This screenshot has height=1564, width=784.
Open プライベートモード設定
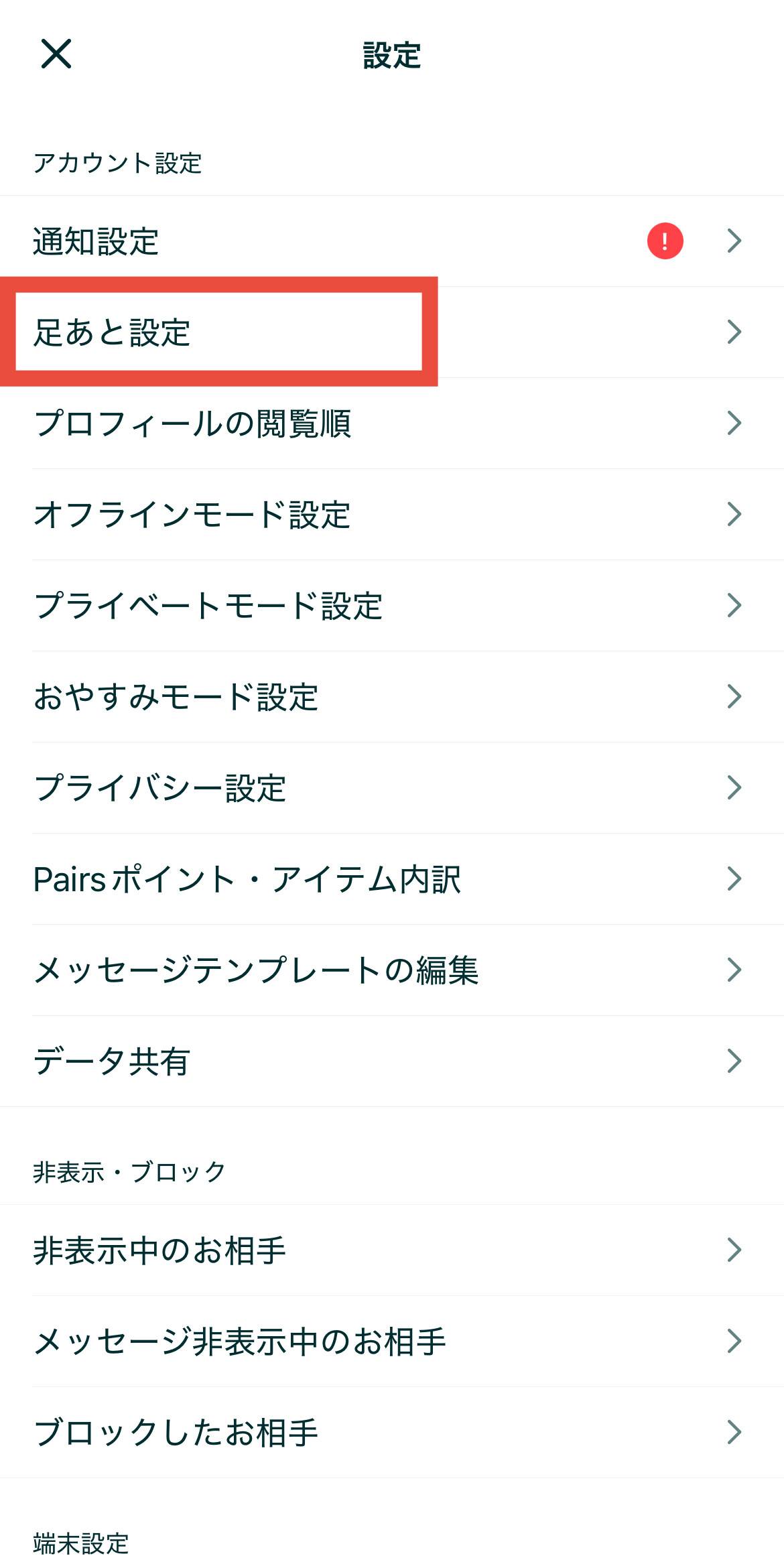tap(392, 606)
